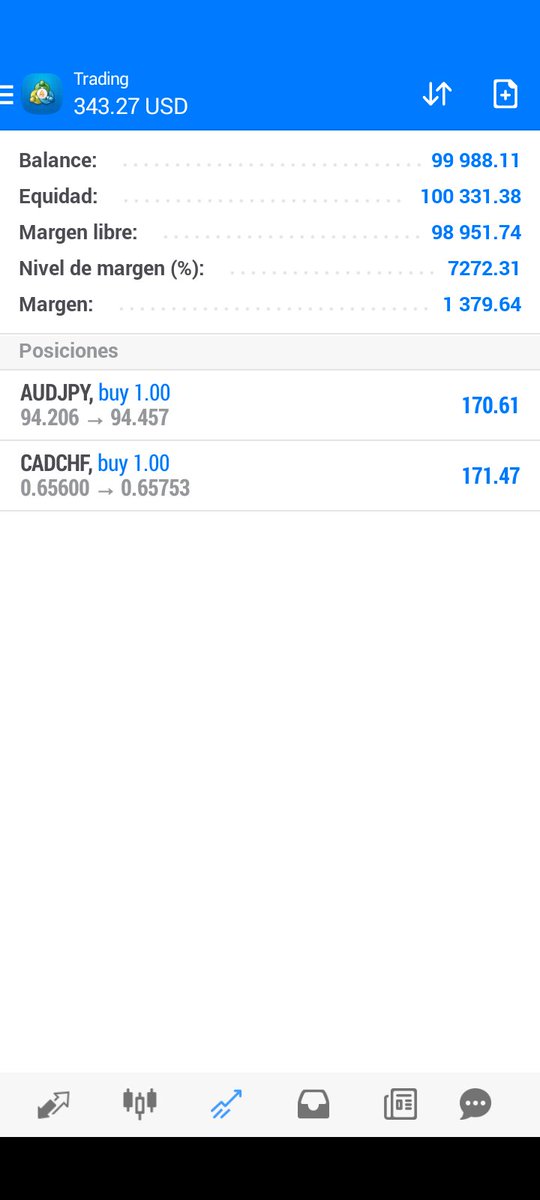Switch to the Chart candlestick tab
Screen dimensions: 540x1200
[140, 1102]
